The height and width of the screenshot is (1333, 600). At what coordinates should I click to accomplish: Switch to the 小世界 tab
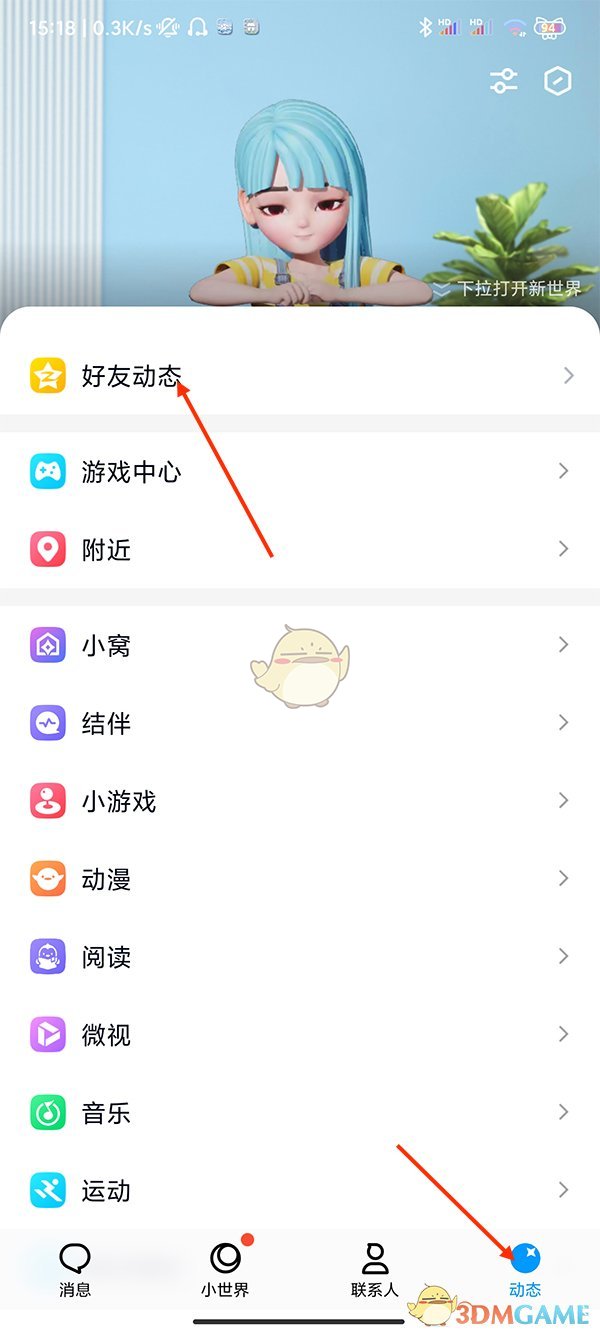[225, 1270]
